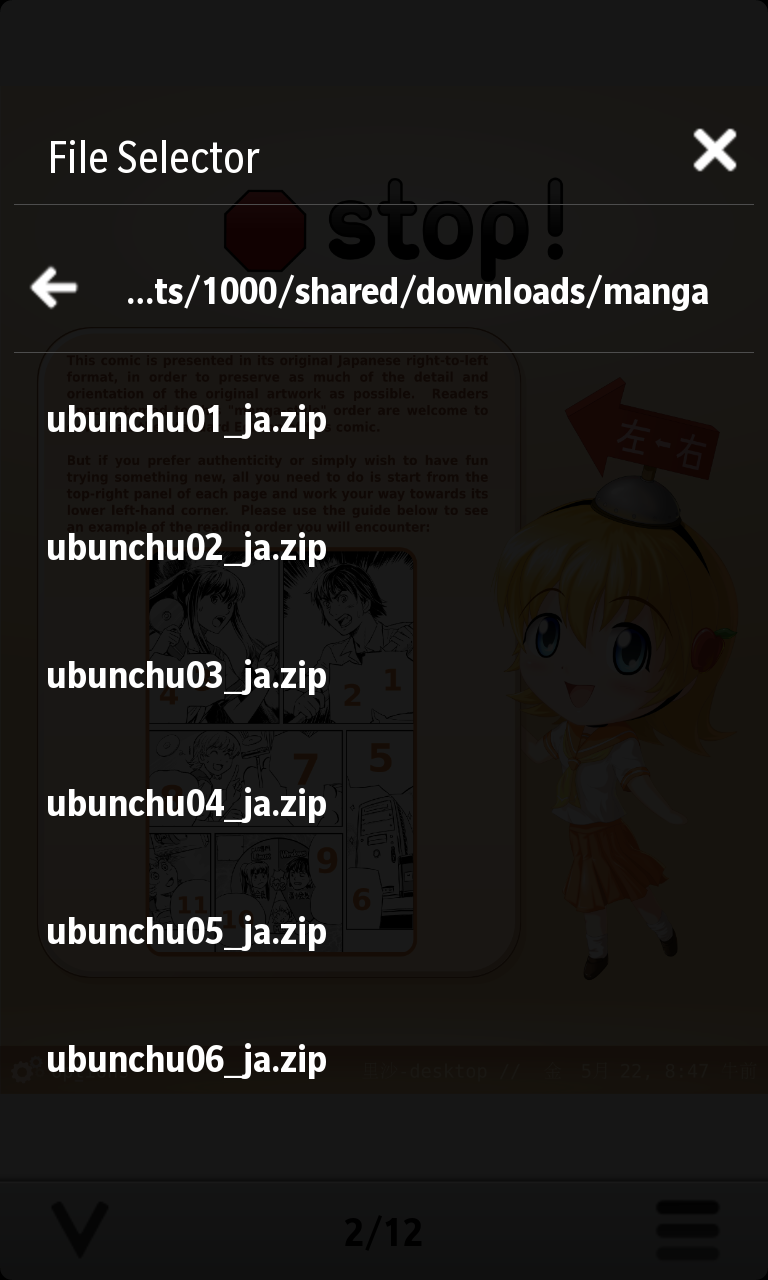Choose ubunchu04_ja.zip
Image resolution: width=768 pixels, height=1280 pixels.
[x=187, y=804]
